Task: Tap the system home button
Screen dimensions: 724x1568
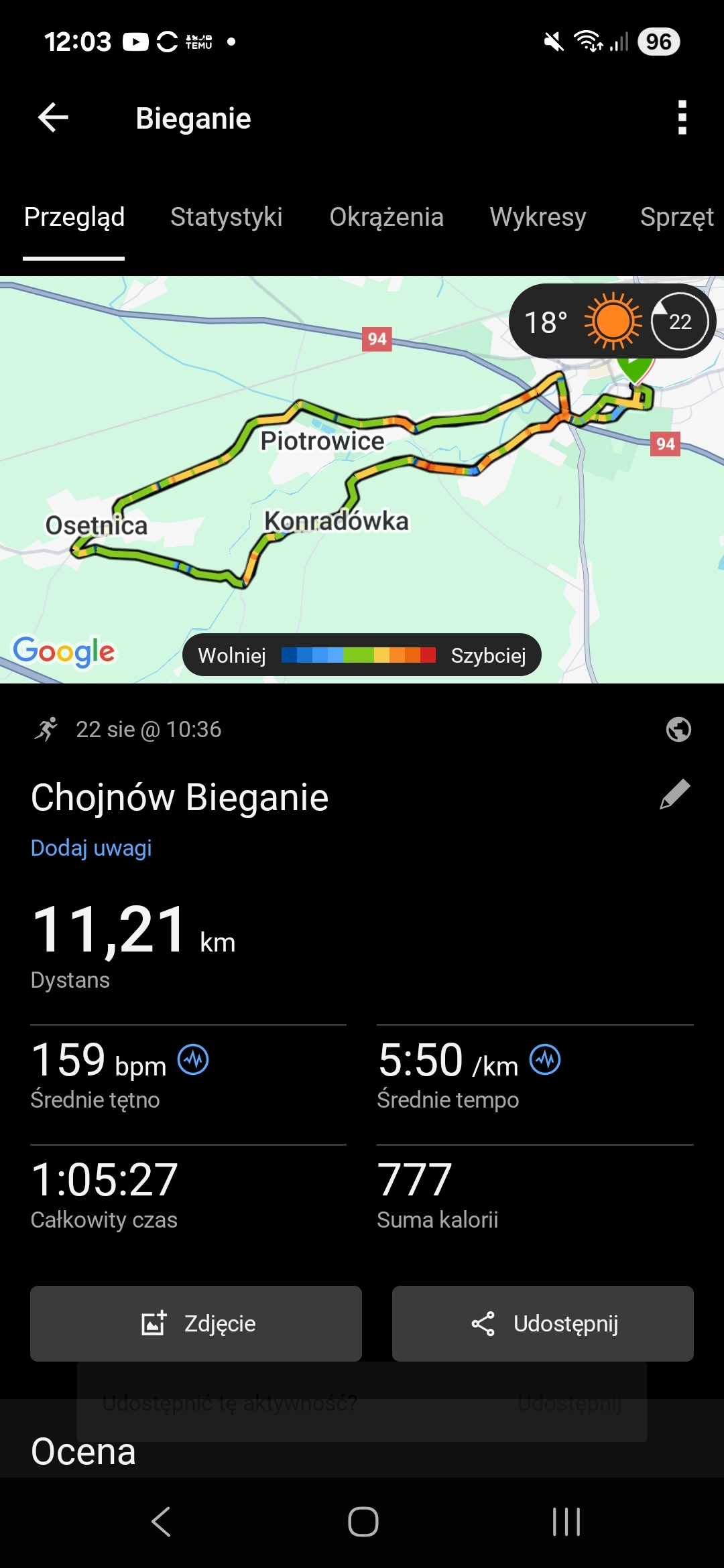Action: pos(363,1521)
